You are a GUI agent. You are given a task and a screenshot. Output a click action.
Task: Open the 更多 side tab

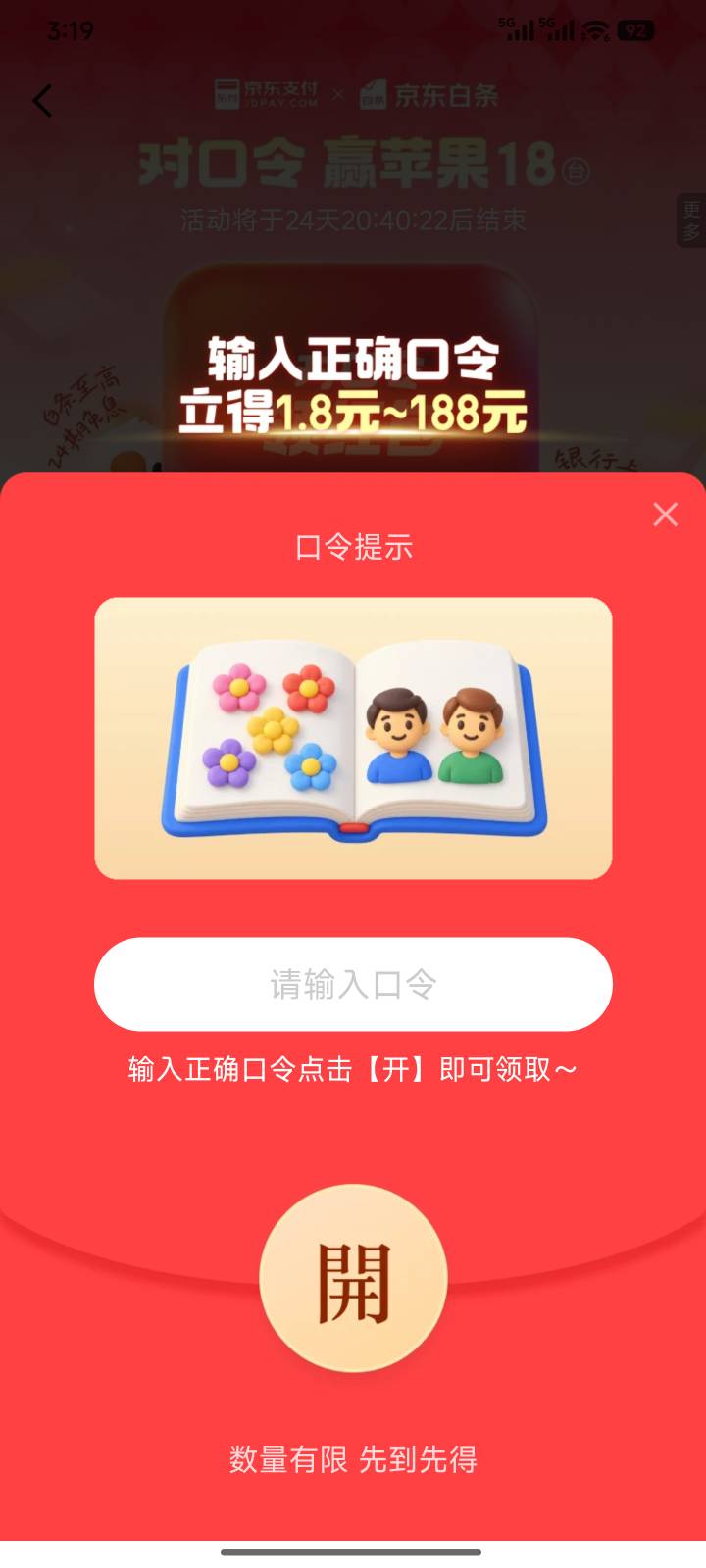point(692,220)
